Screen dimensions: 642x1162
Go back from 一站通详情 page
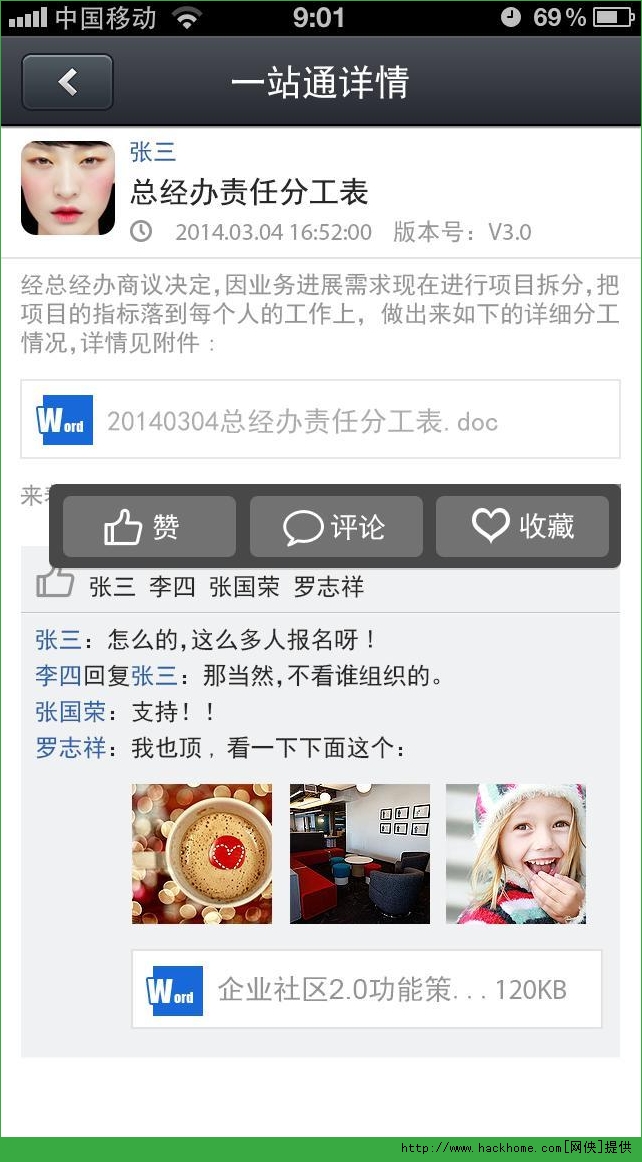pyautogui.click(x=67, y=82)
